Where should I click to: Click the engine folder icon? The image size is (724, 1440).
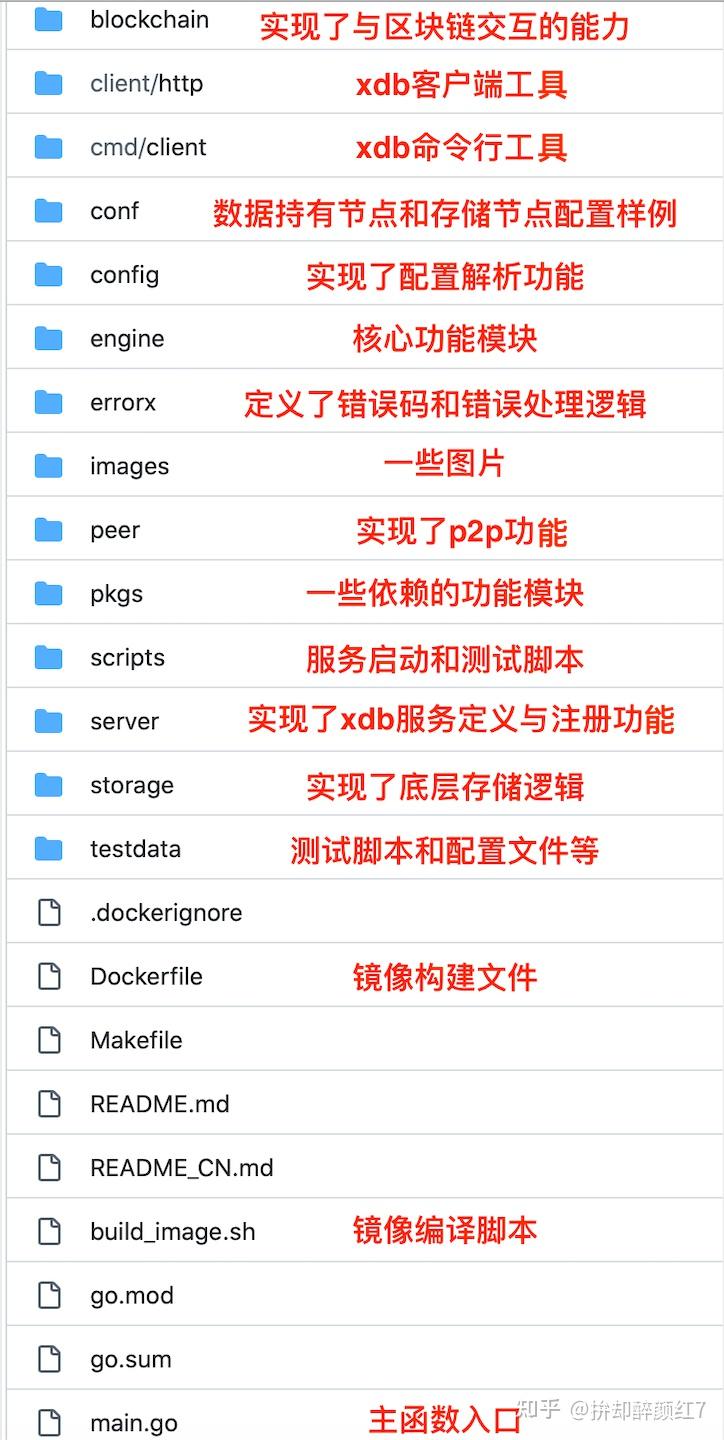[47, 338]
